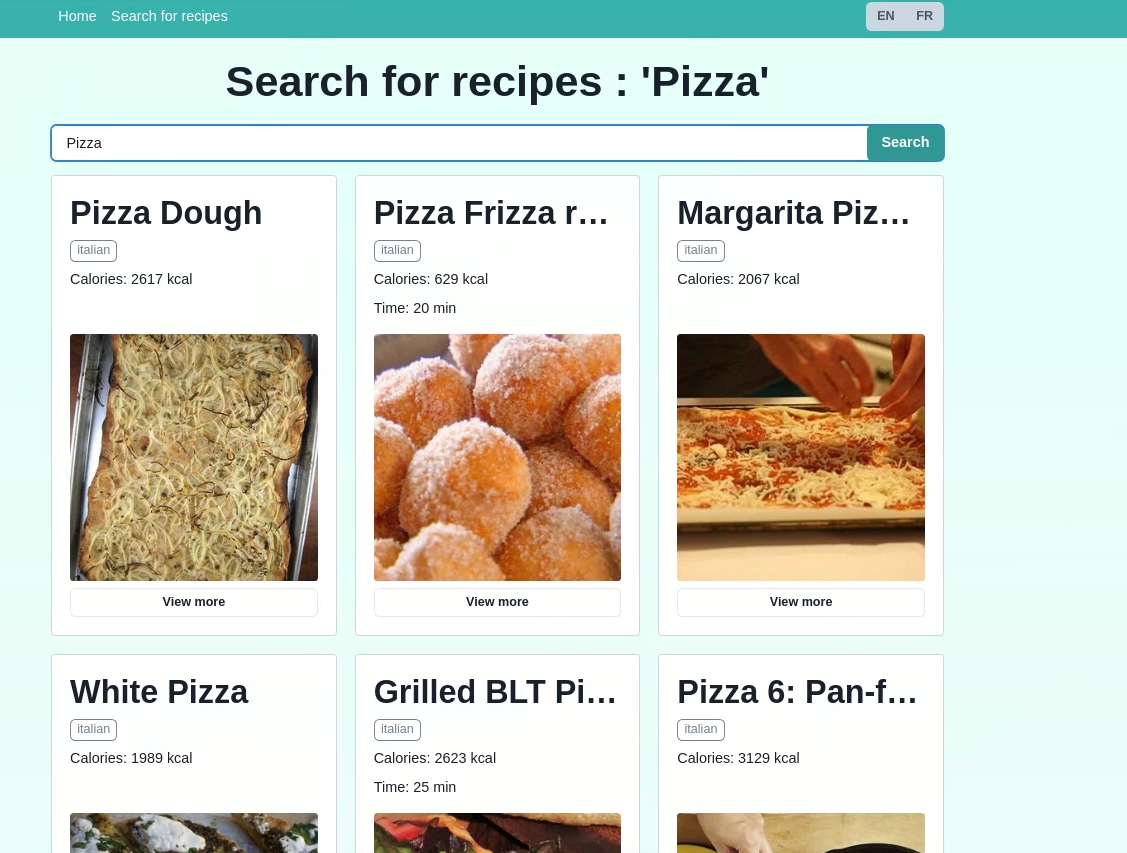Open the Pizza Frizza sugared balls photo
The image size is (1127, 853).
[x=497, y=457]
